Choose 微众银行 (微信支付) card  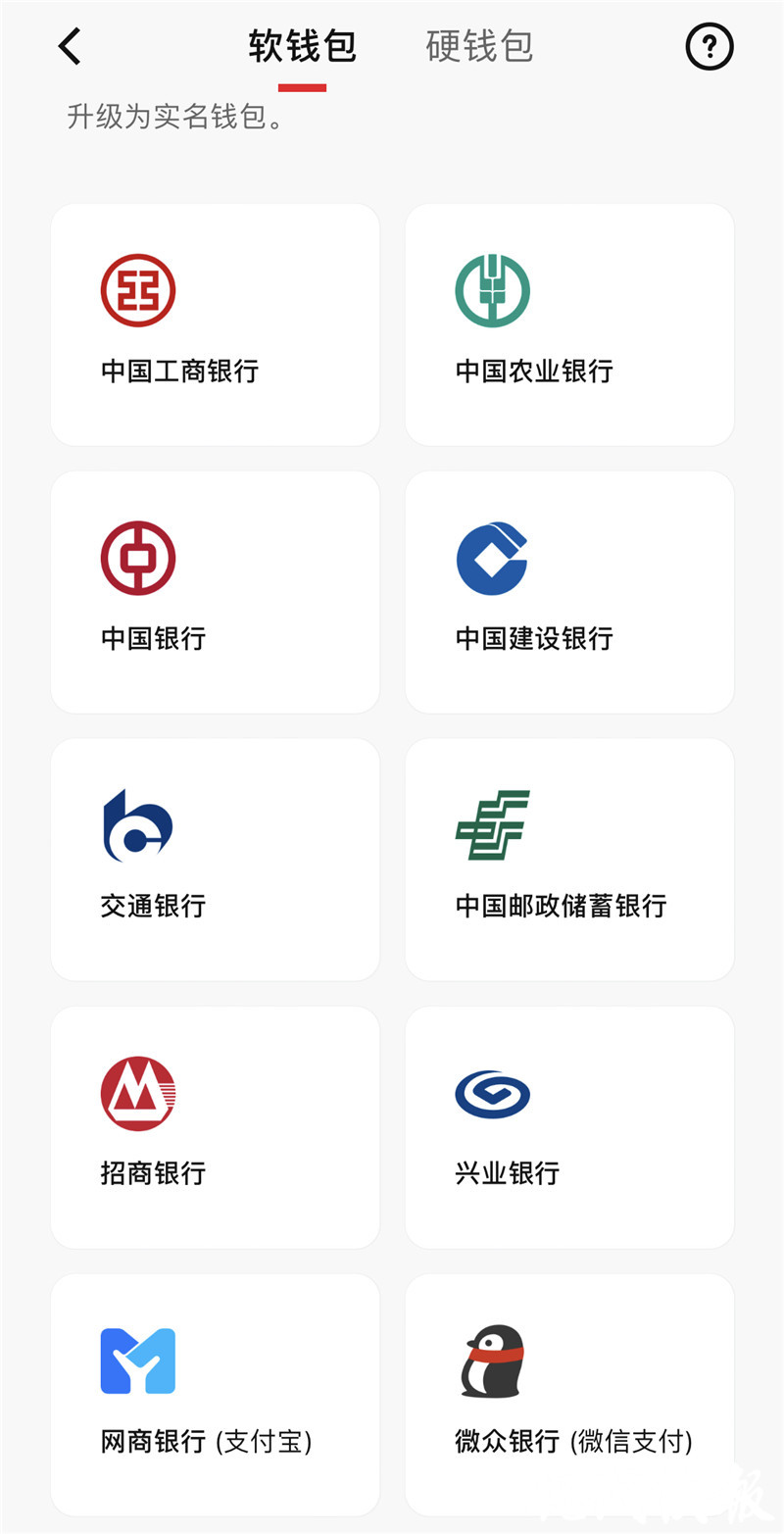tap(569, 1394)
